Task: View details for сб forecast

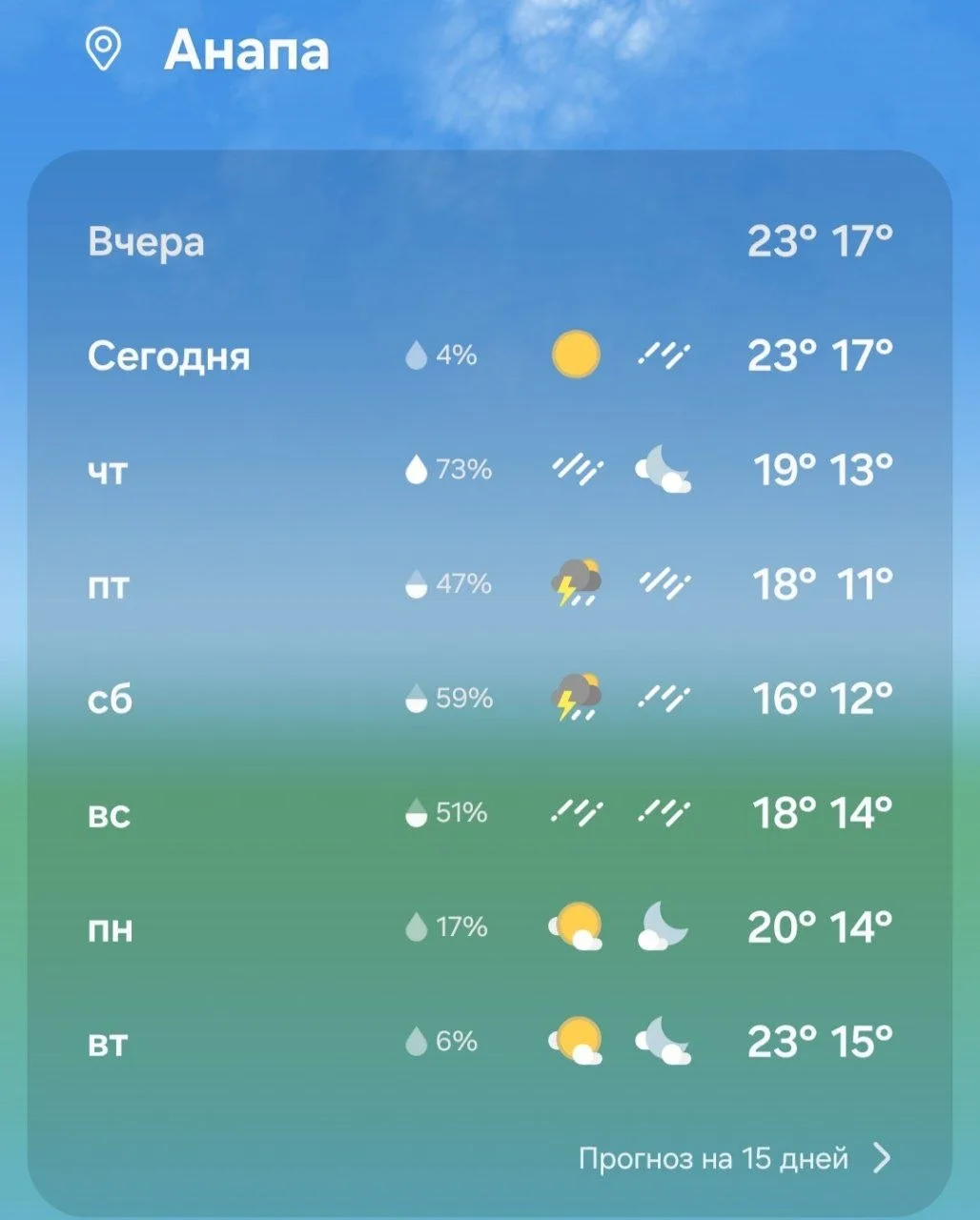Action: [x=490, y=699]
